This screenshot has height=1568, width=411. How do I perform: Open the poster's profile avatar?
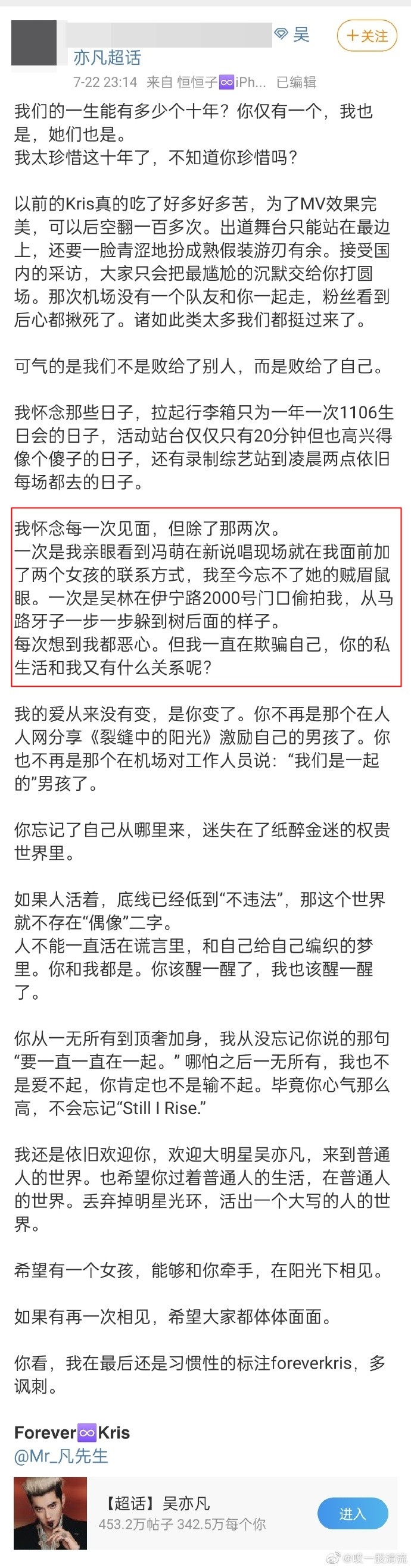(x=33, y=43)
